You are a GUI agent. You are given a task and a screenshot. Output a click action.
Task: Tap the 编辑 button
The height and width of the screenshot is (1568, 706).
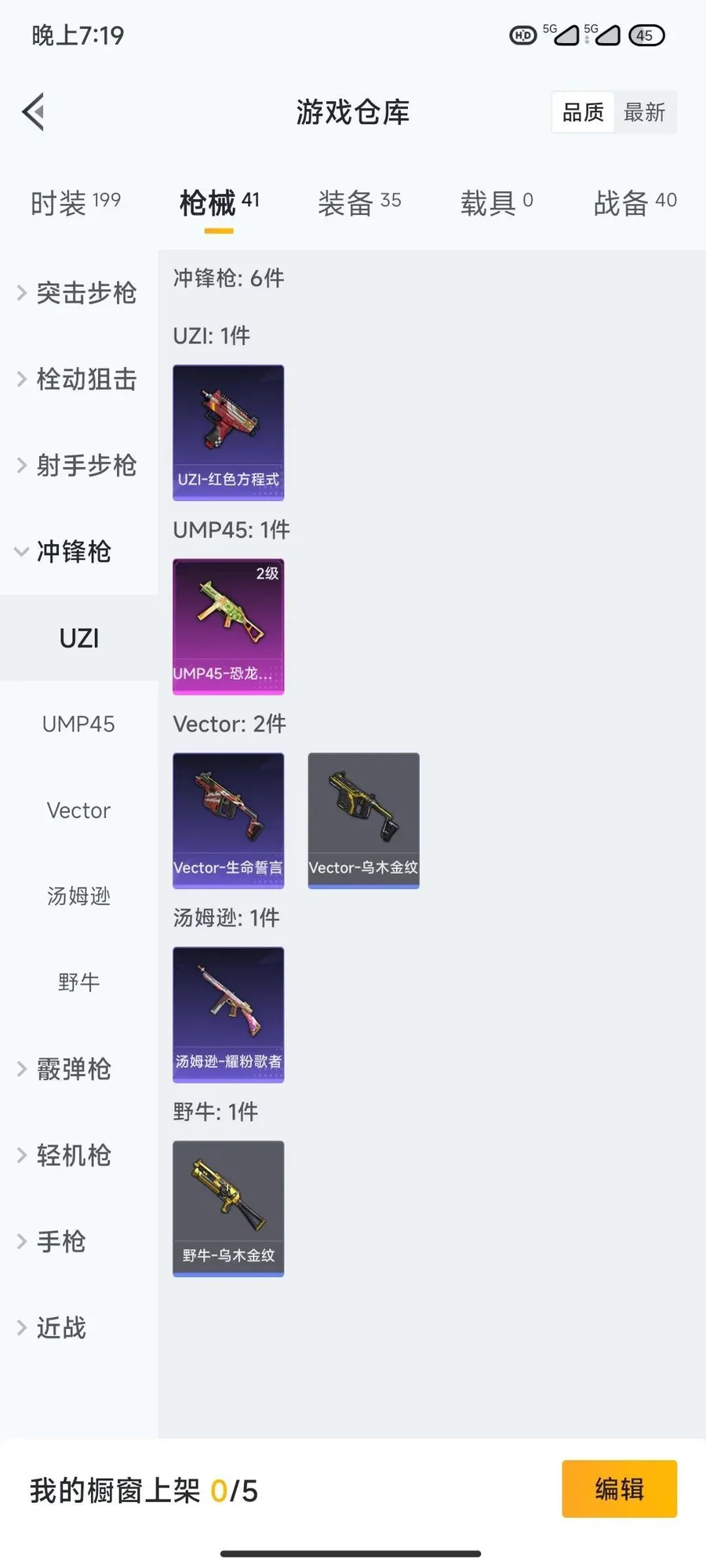click(619, 1488)
